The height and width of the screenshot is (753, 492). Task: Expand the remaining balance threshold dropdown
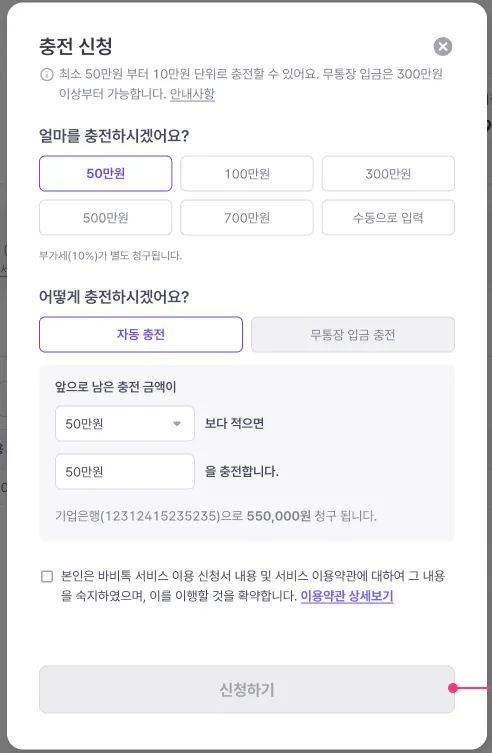point(125,424)
